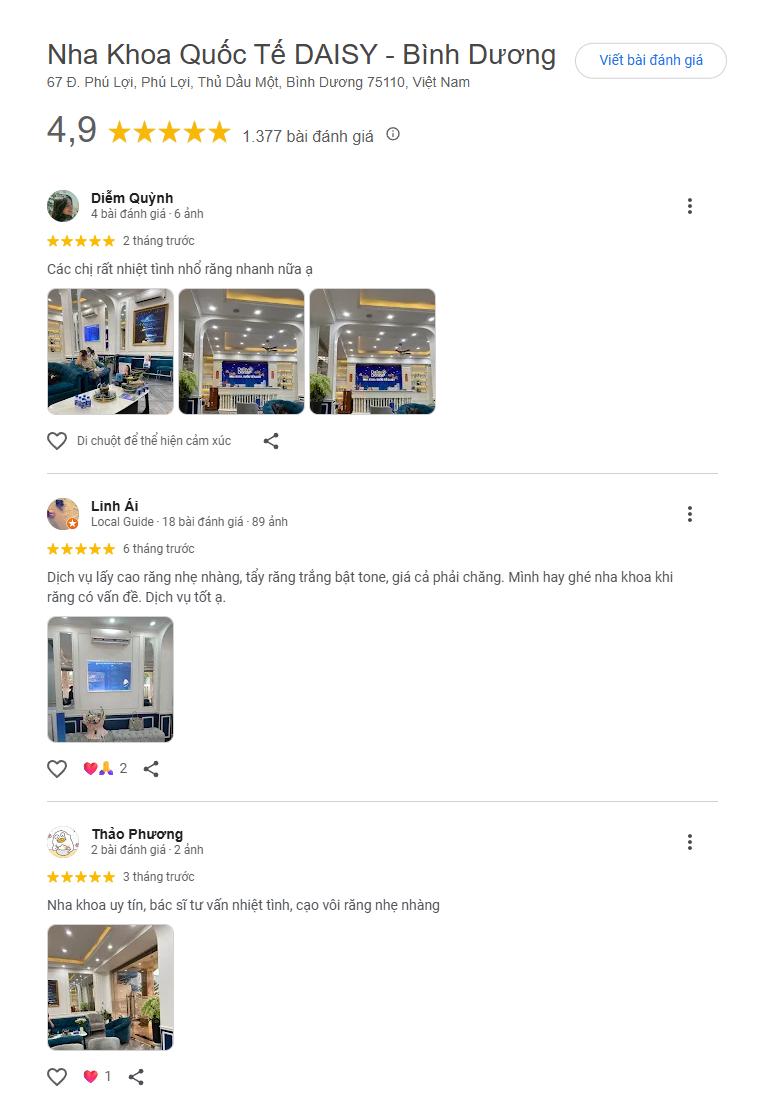This screenshot has width=773, height=1096.
Task: View the photo in Linh Ái's review
Action: [110, 679]
